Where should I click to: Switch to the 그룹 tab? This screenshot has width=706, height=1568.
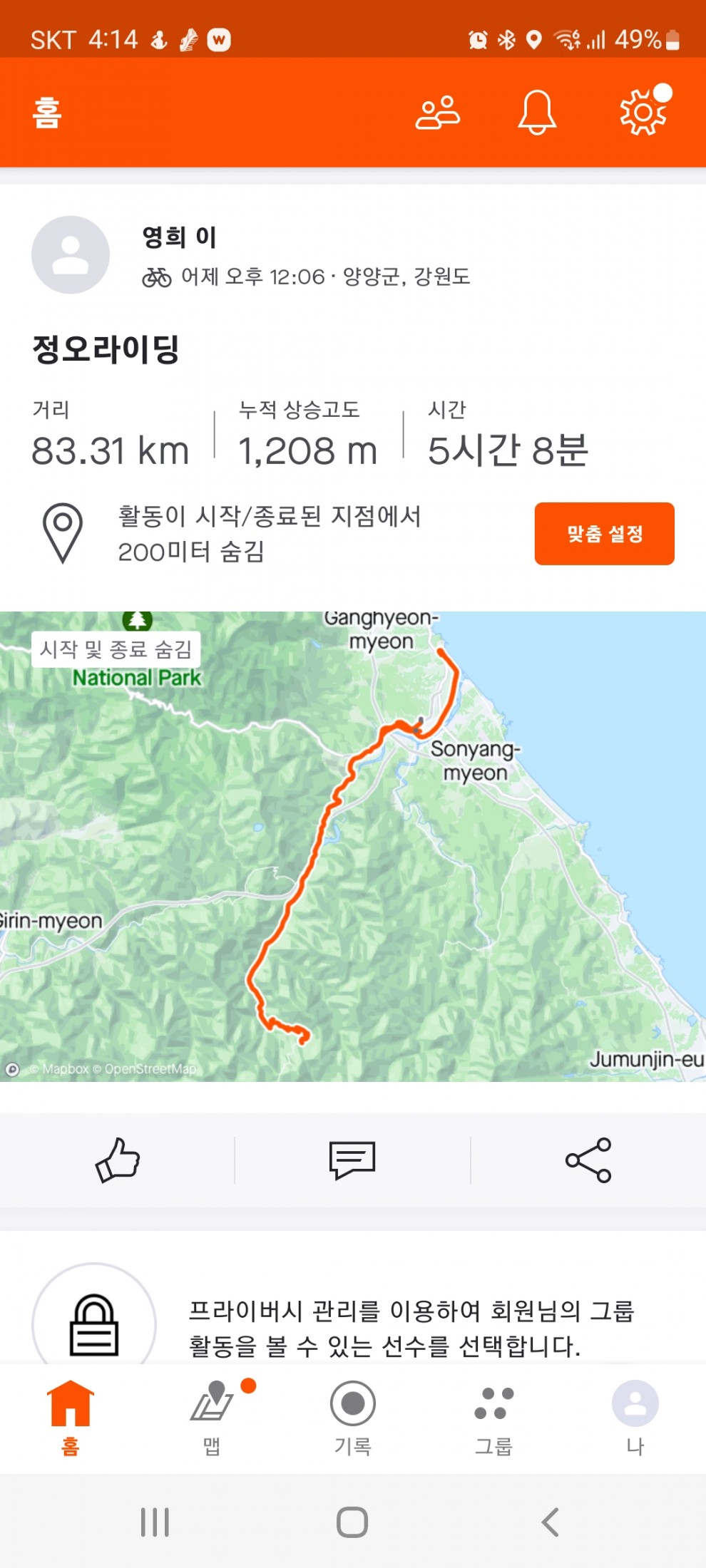point(493,1417)
